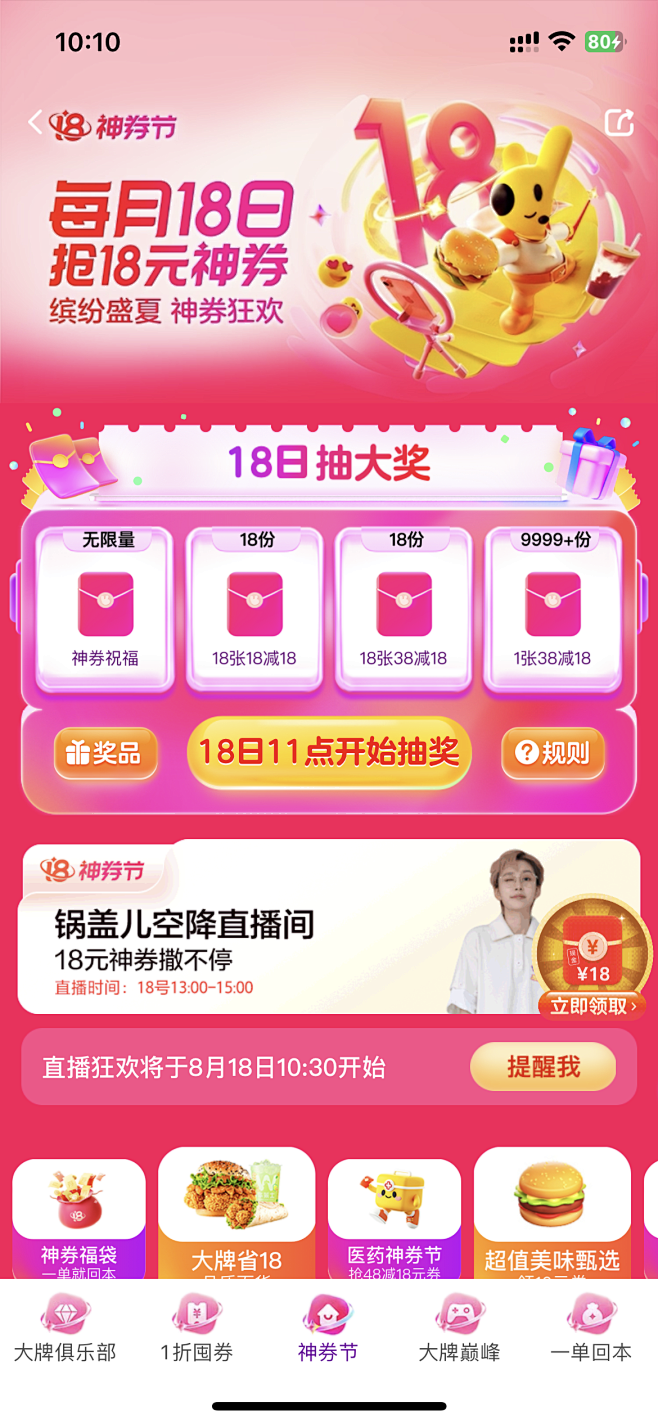This screenshot has height=1424, width=658.
Task: Set a livestream reminder with 提醒我
Action: click(x=543, y=1066)
